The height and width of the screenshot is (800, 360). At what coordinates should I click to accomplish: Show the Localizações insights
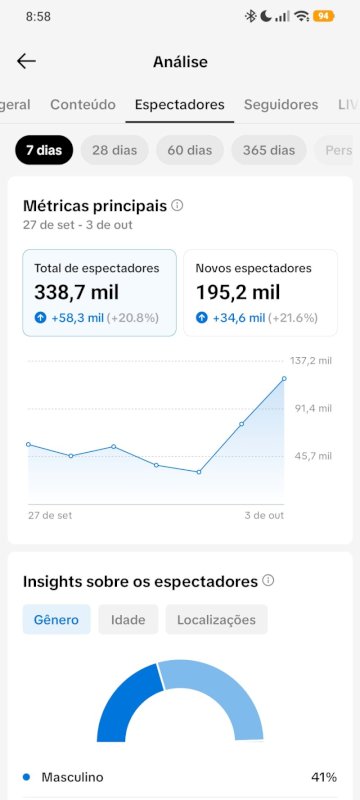pos(216,620)
